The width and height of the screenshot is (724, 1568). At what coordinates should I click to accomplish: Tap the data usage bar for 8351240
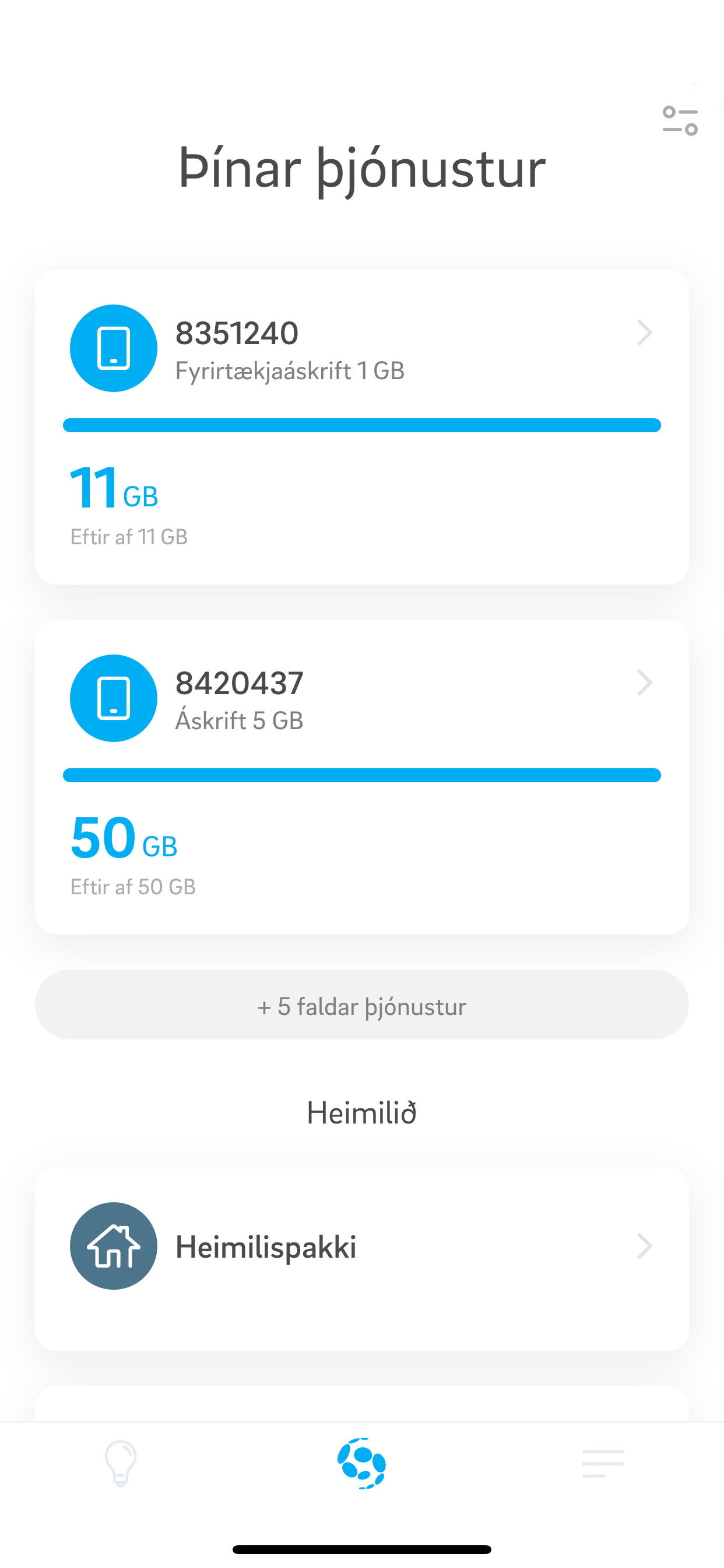tap(362, 425)
